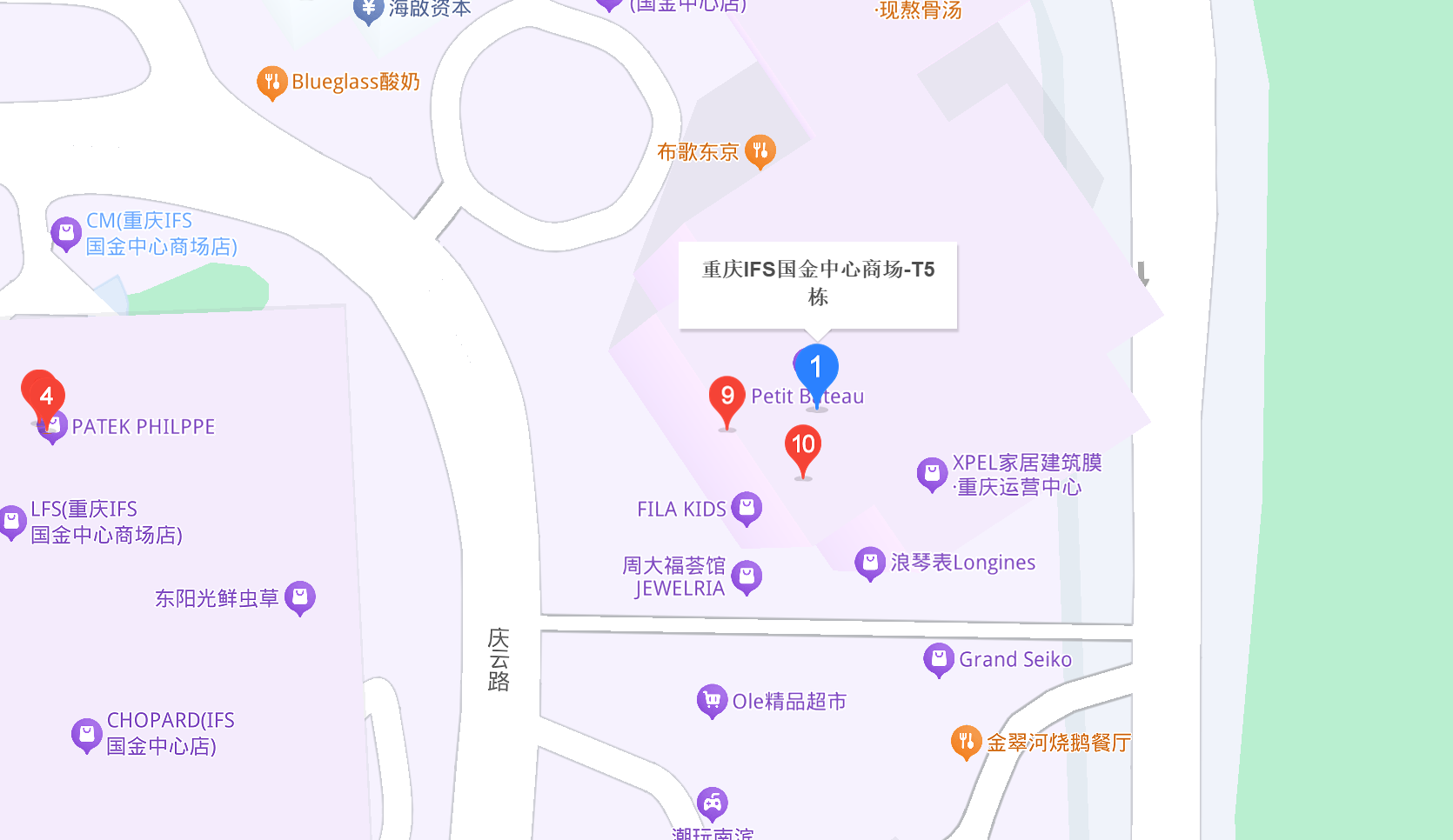Open Ole精品超市 supermarket pin

pyautogui.click(x=712, y=700)
